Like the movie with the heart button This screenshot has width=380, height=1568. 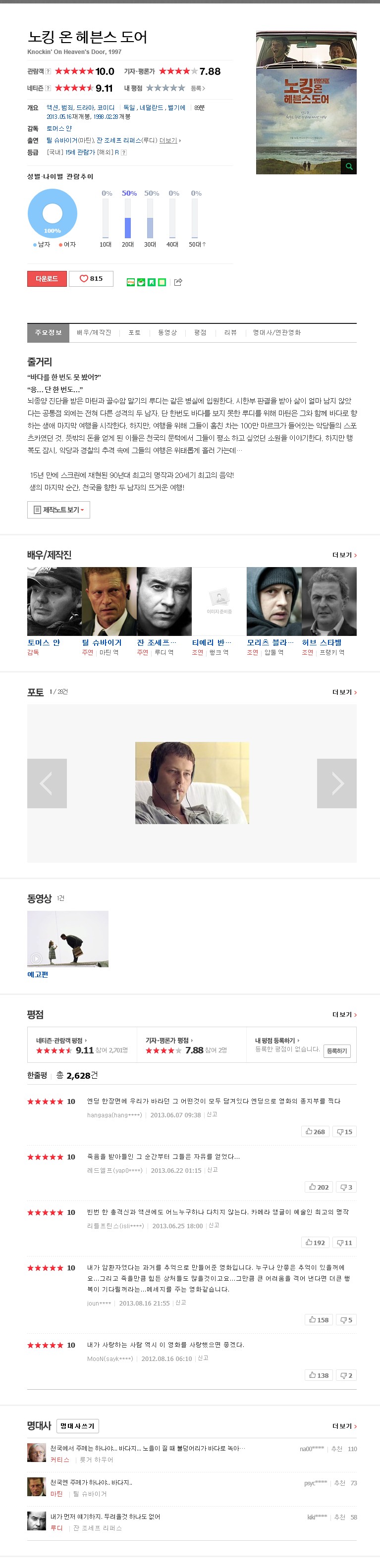[x=91, y=279]
